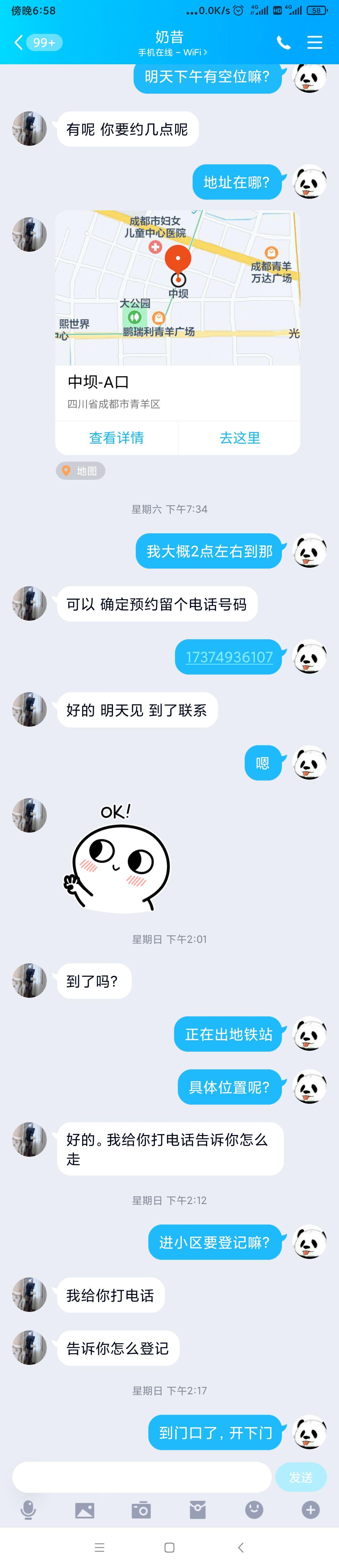Tap the system back button
The image size is (339, 1568).
[240, 1547]
